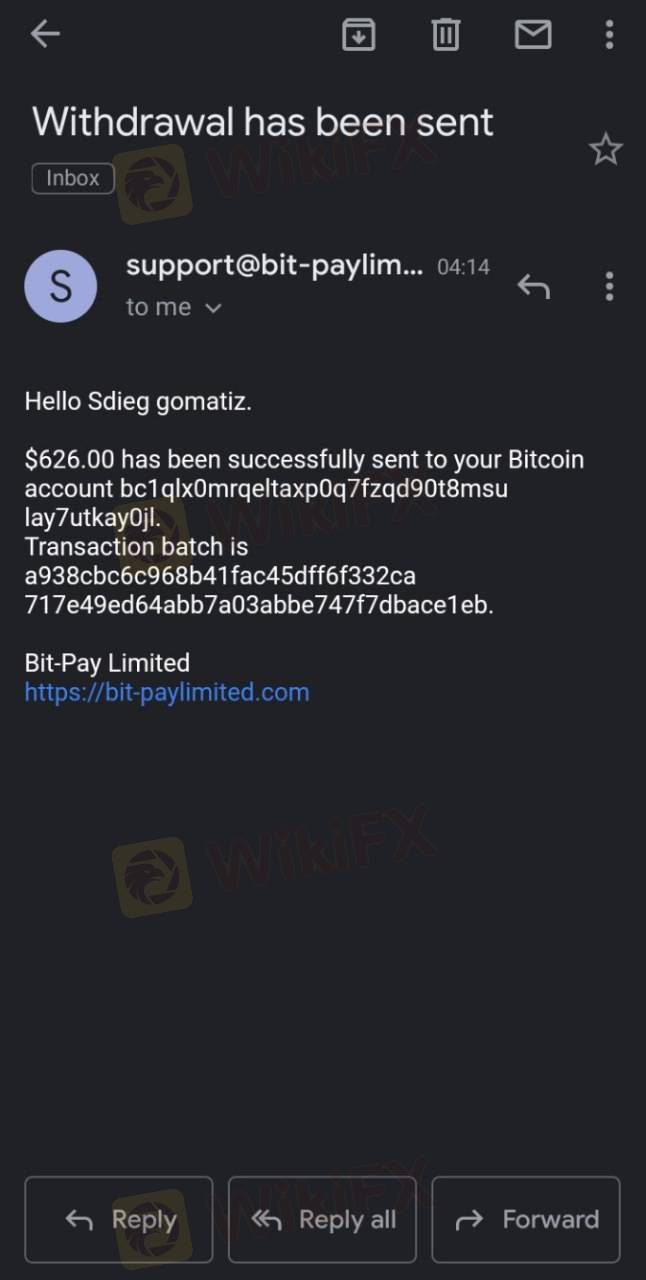The width and height of the screenshot is (646, 1280).
Task: Go back to the inbox list
Action: pos(45,35)
